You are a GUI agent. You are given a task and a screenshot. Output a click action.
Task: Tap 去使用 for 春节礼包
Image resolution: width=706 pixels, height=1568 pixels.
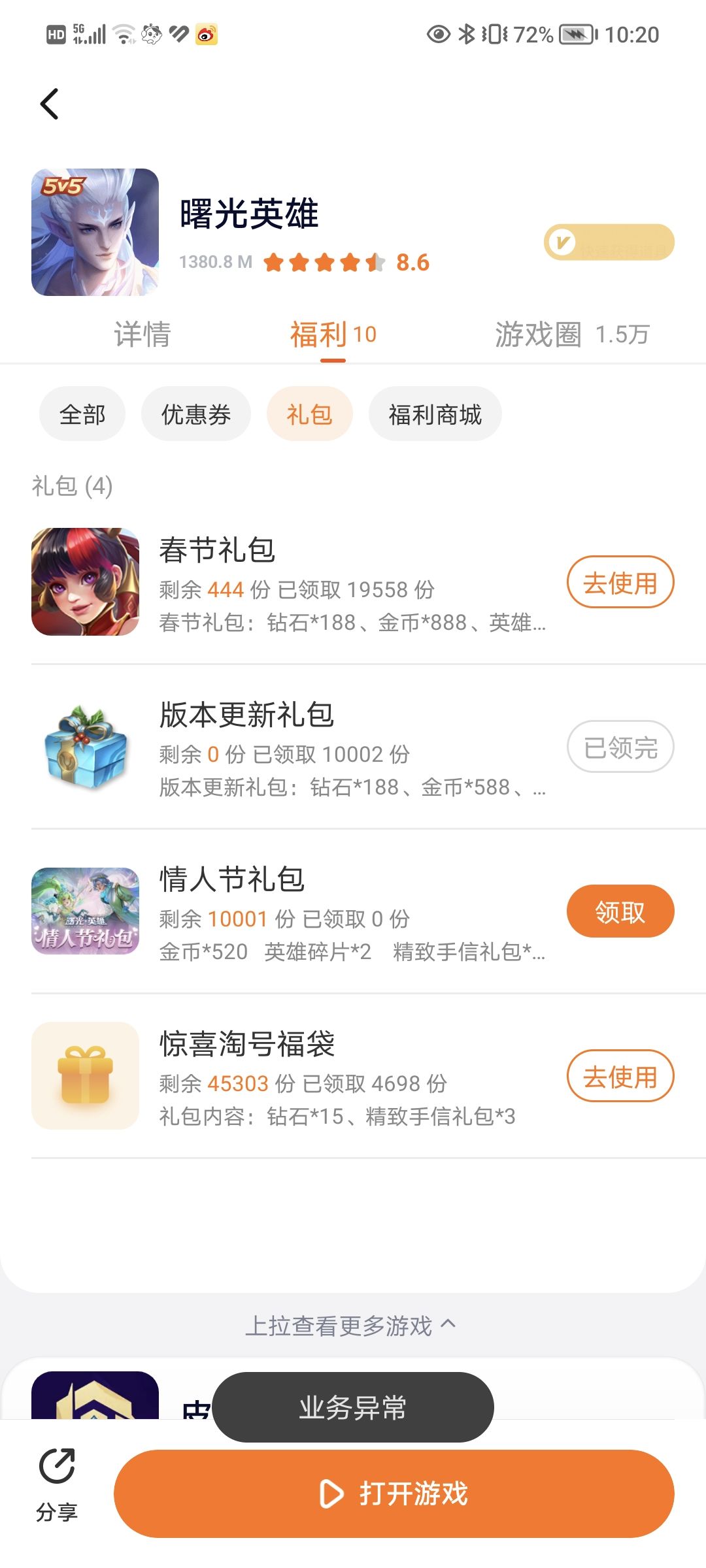620,582
